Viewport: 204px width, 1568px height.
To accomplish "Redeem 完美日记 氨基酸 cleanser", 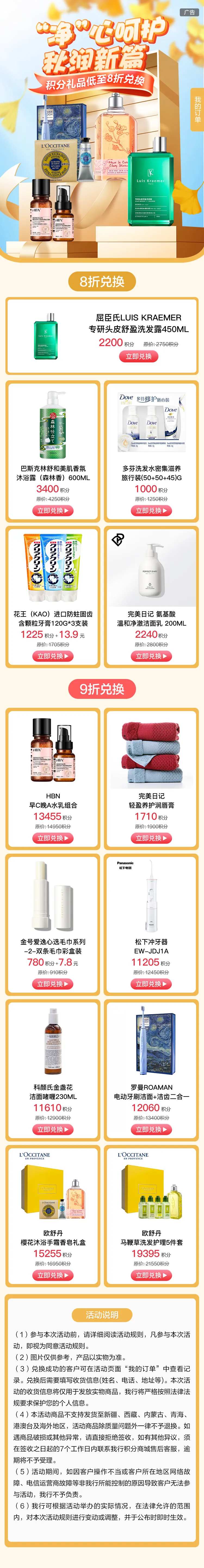I will 151,656.
